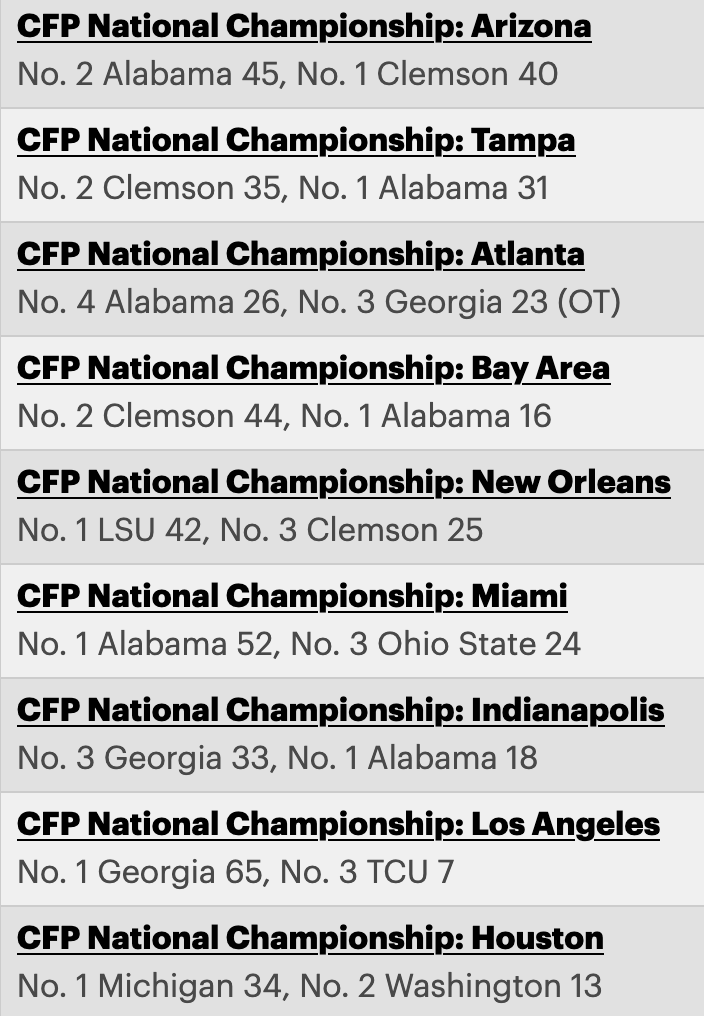View the CFP National Championship: New Orleans link

click(344, 483)
